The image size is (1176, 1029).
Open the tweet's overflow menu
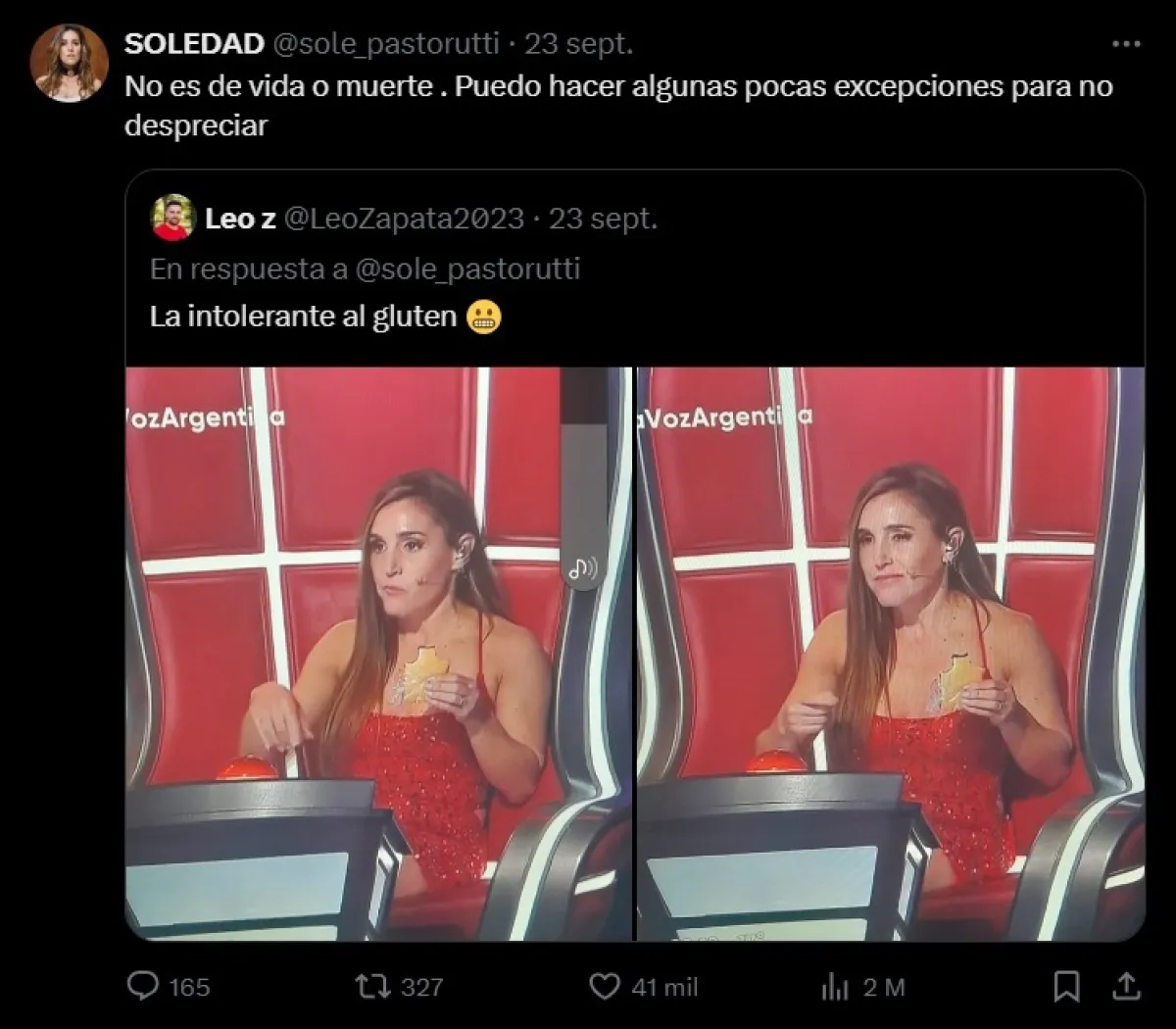pyautogui.click(x=1126, y=44)
